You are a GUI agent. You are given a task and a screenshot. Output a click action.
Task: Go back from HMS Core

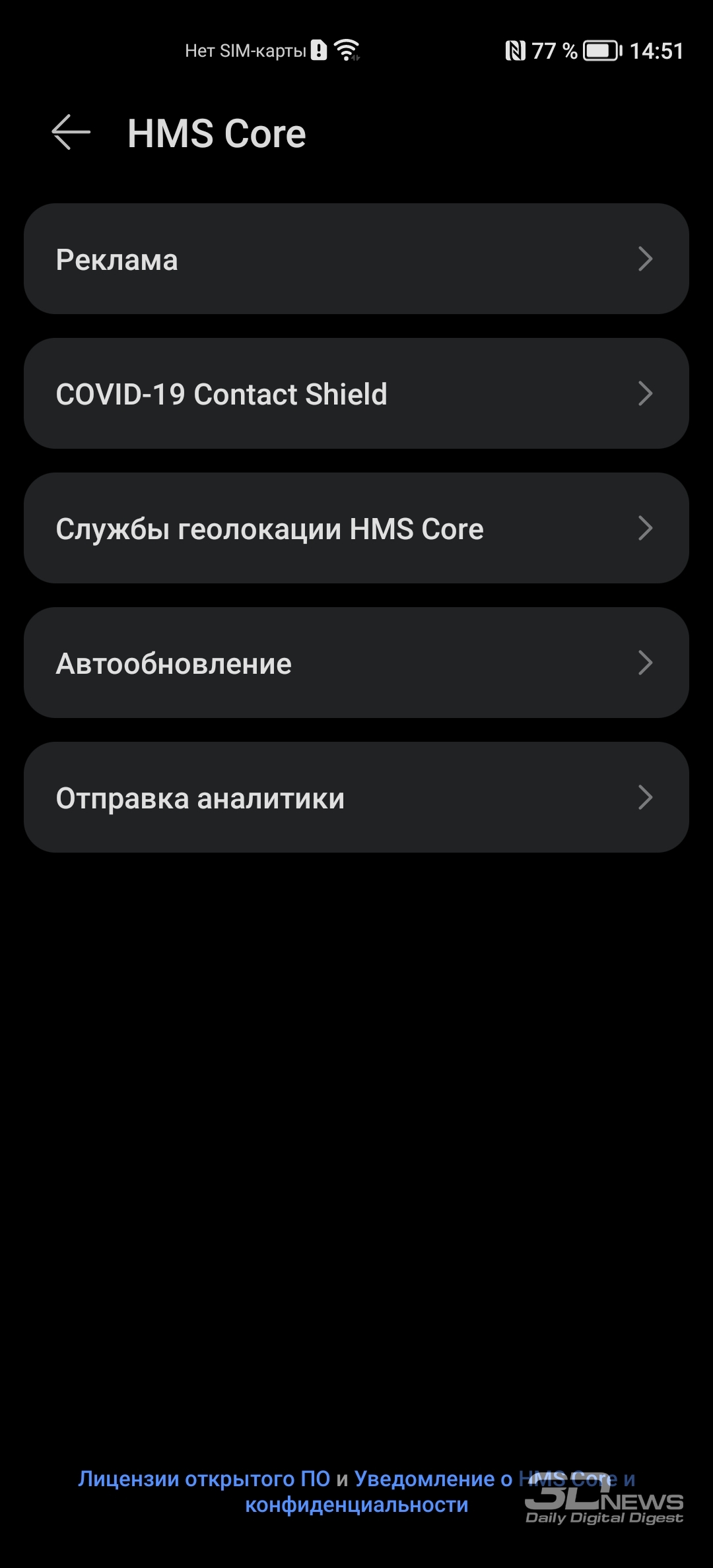click(x=71, y=132)
